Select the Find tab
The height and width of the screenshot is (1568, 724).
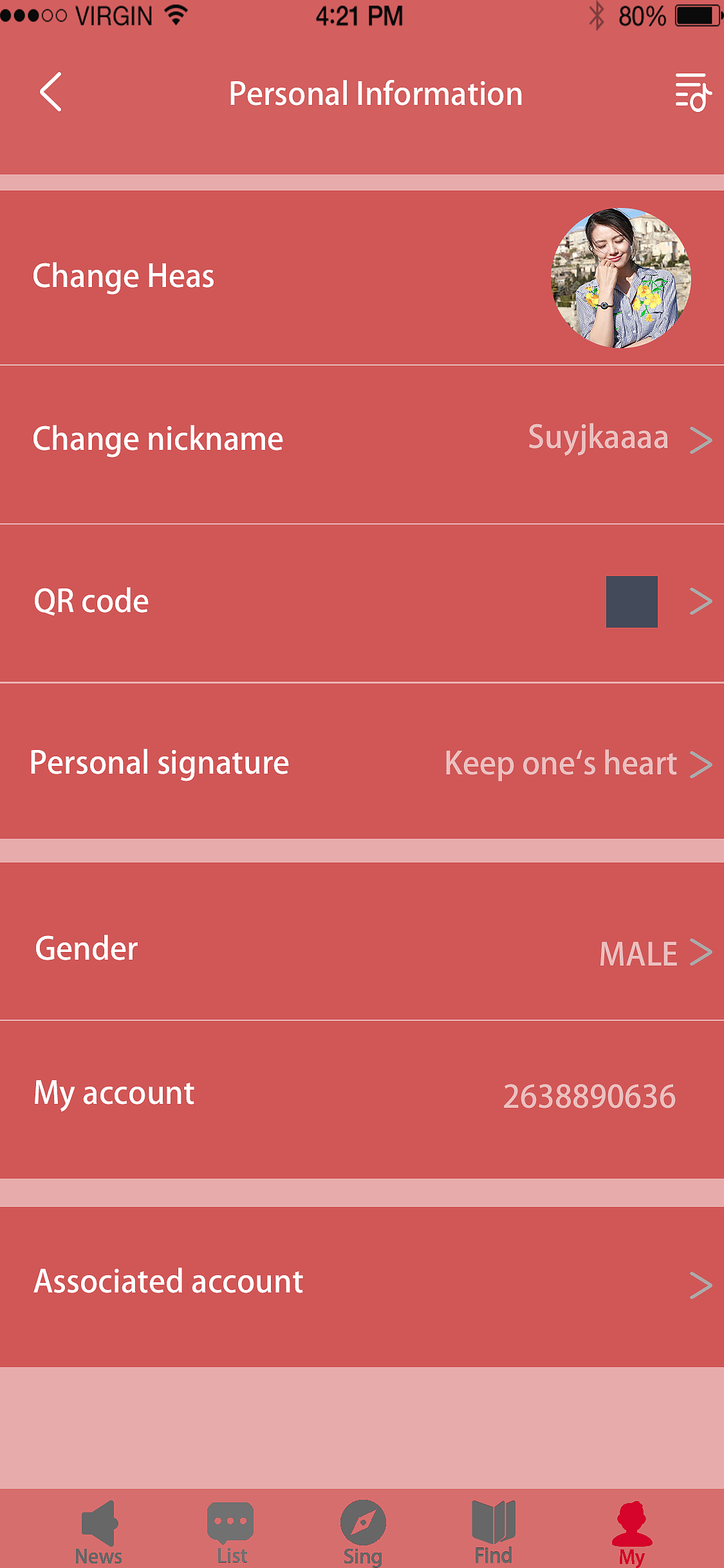tap(494, 1532)
